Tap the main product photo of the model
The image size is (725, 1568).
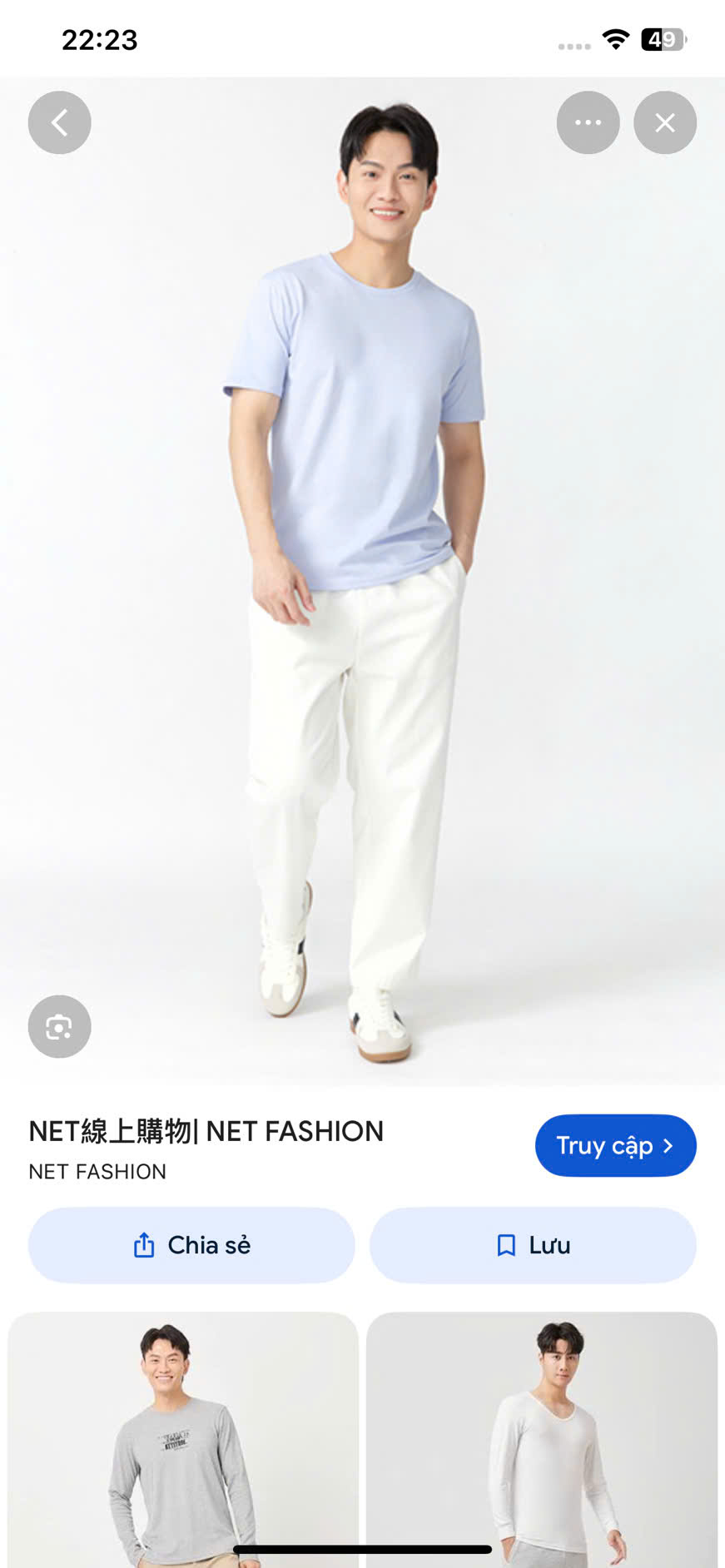[x=362, y=583]
